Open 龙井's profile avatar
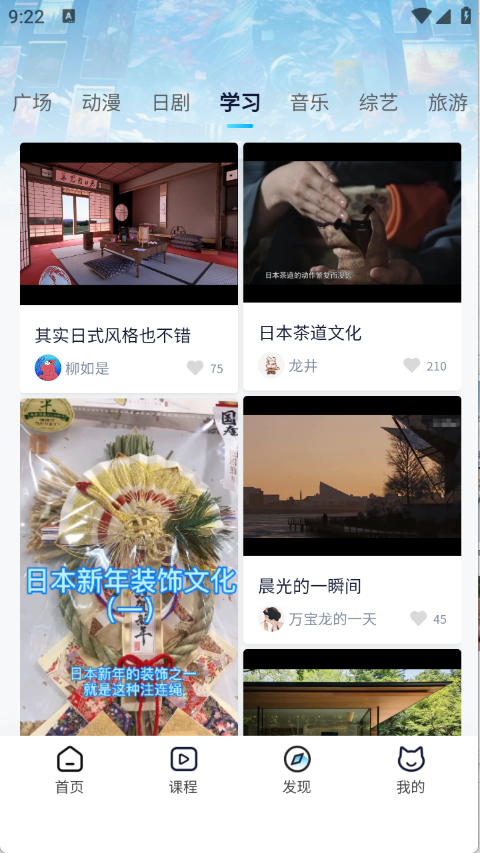 click(x=271, y=366)
